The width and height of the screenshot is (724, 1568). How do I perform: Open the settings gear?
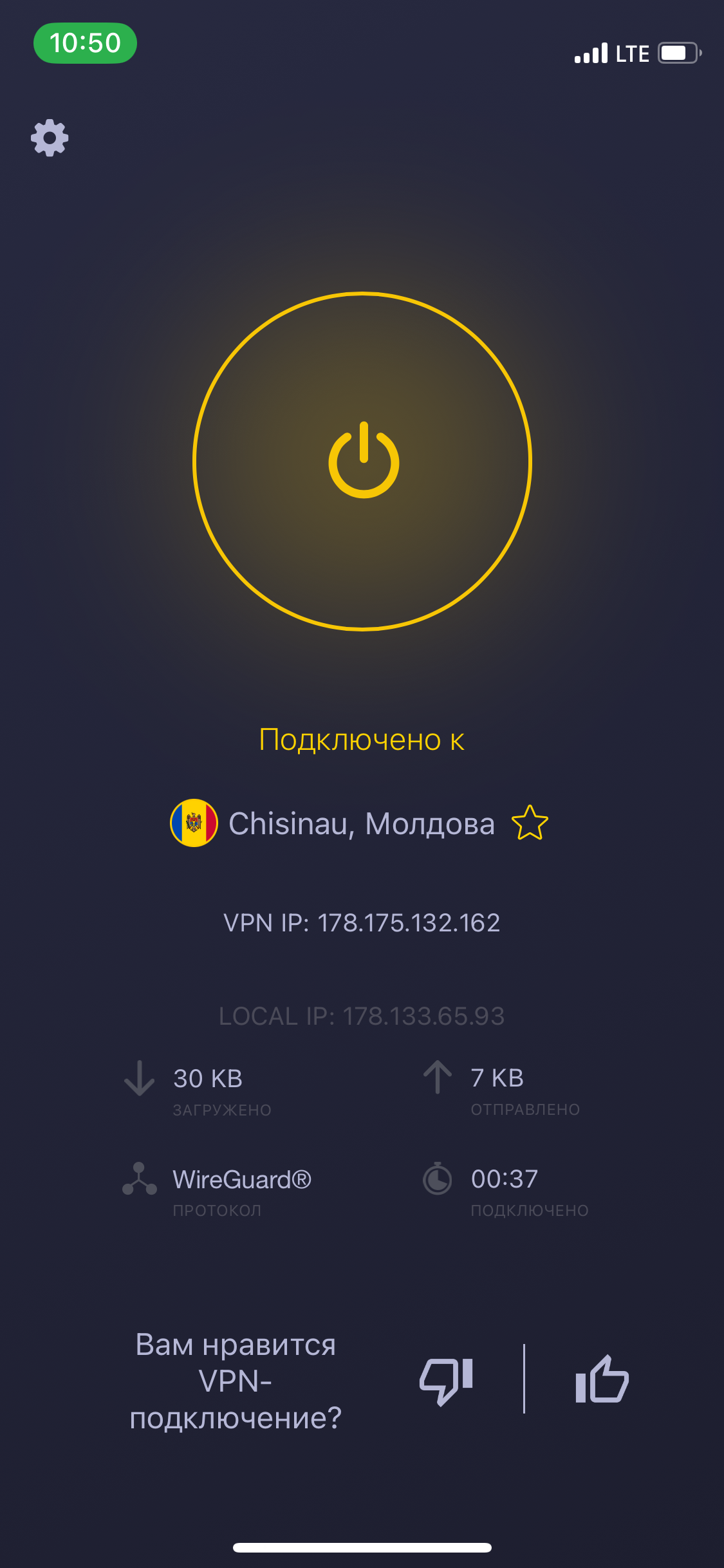[50, 138]
